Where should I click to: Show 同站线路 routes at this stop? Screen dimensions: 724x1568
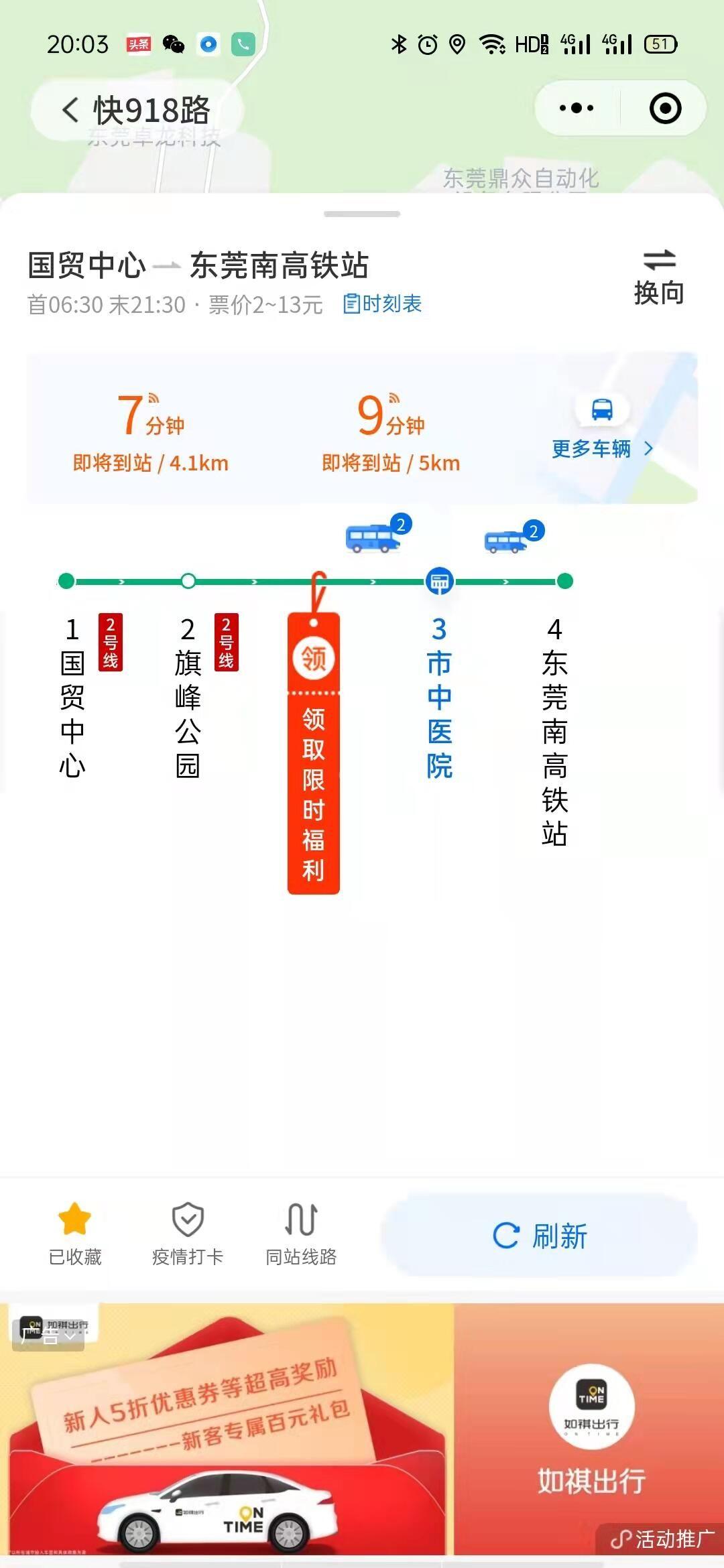(x=301, y=1234)
